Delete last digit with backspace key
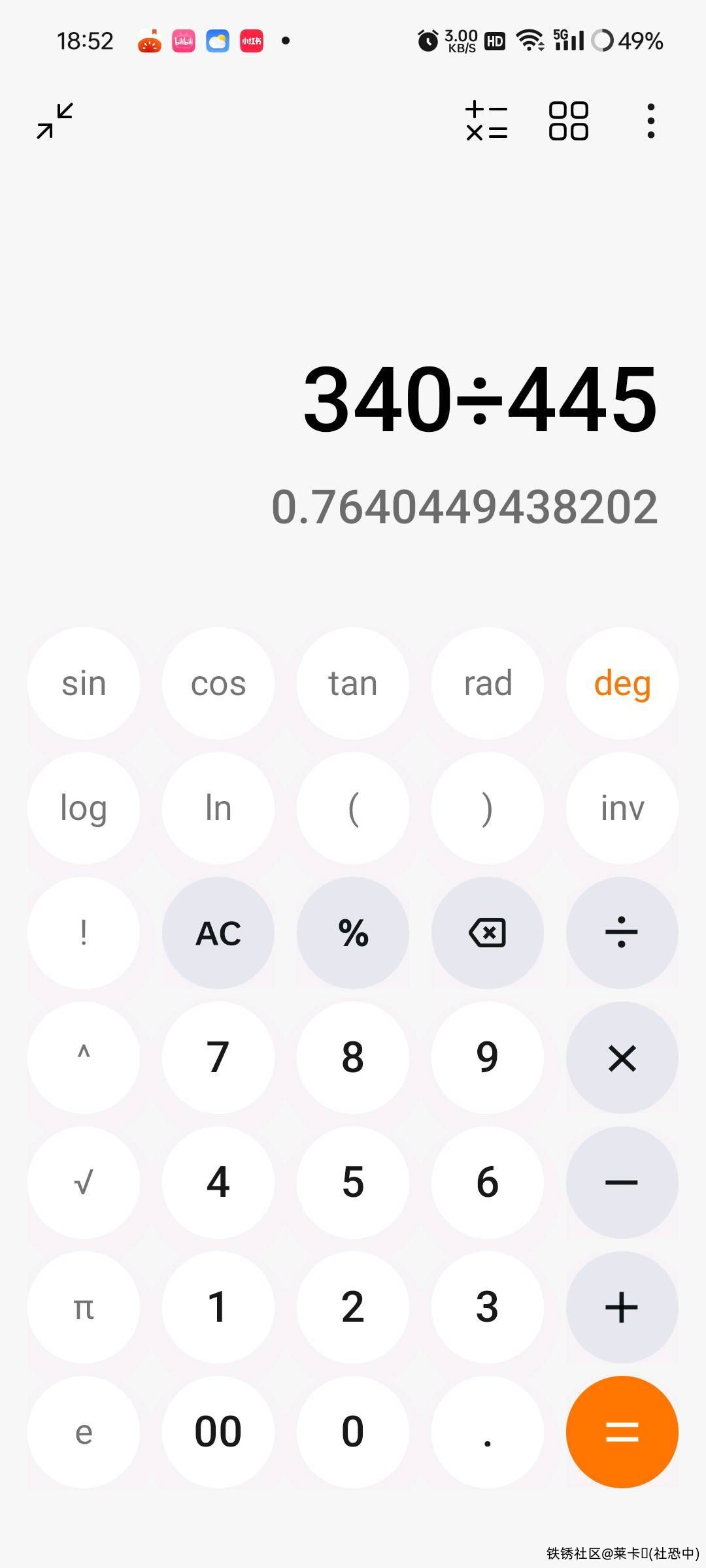The width and height of the screenshot is (706, 1568). click(x=488, y=933)
